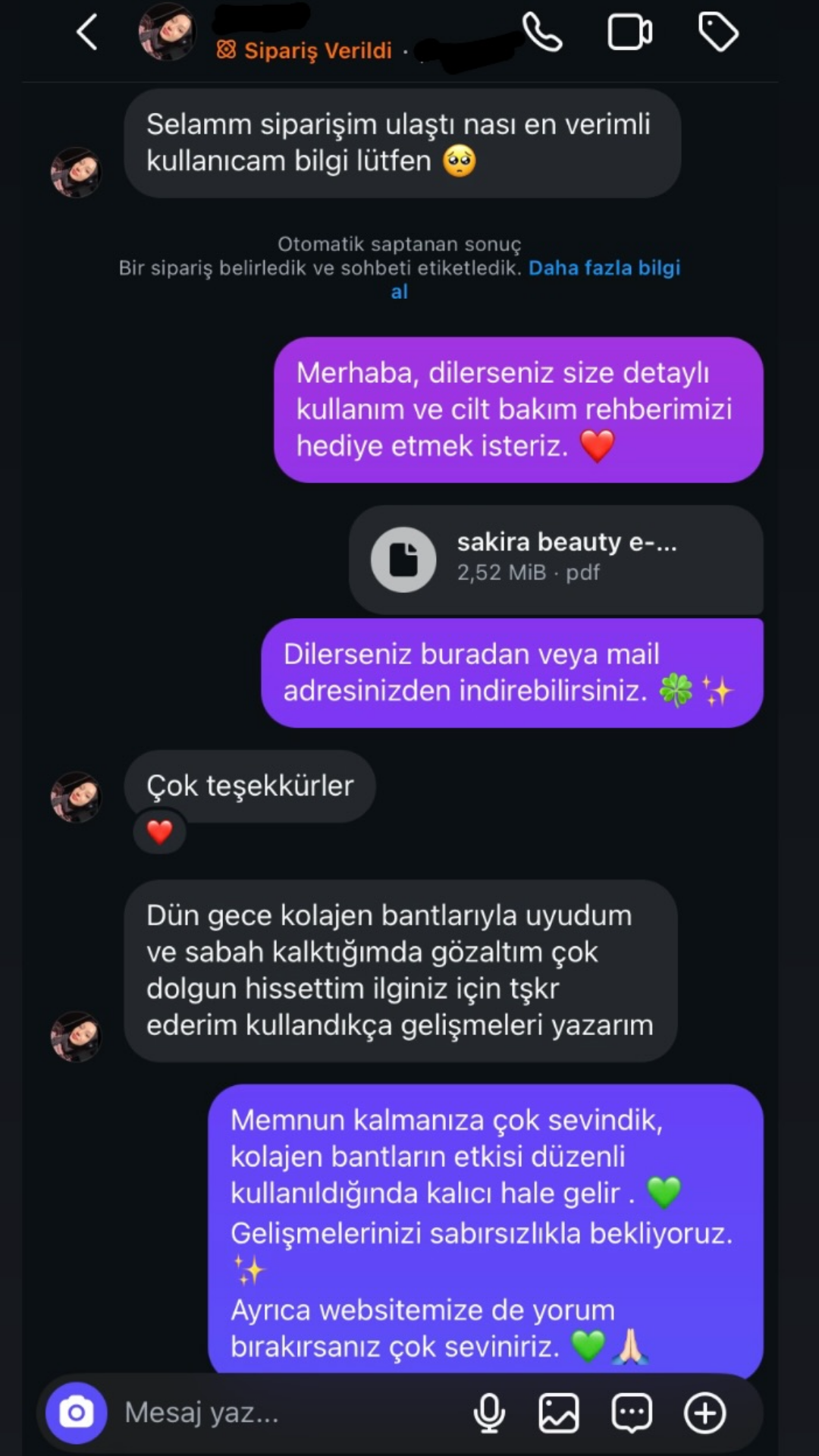This screenshot has width=819, height=1456.
Task: Go back using the top-left arrow
Action: click(x=87, y=33)
